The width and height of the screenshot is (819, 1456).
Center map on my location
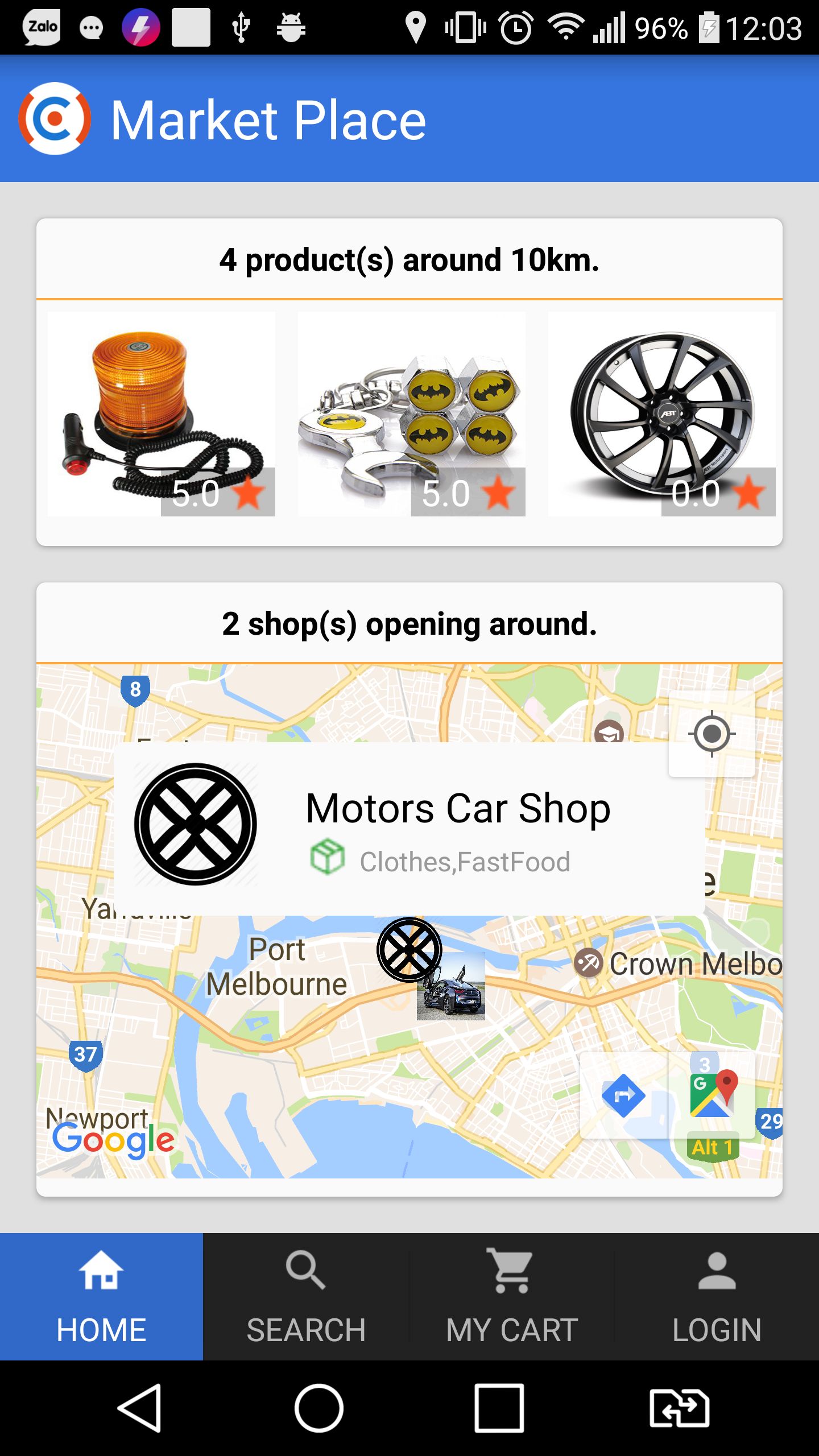pyautogui.click(x=712, y=734)
